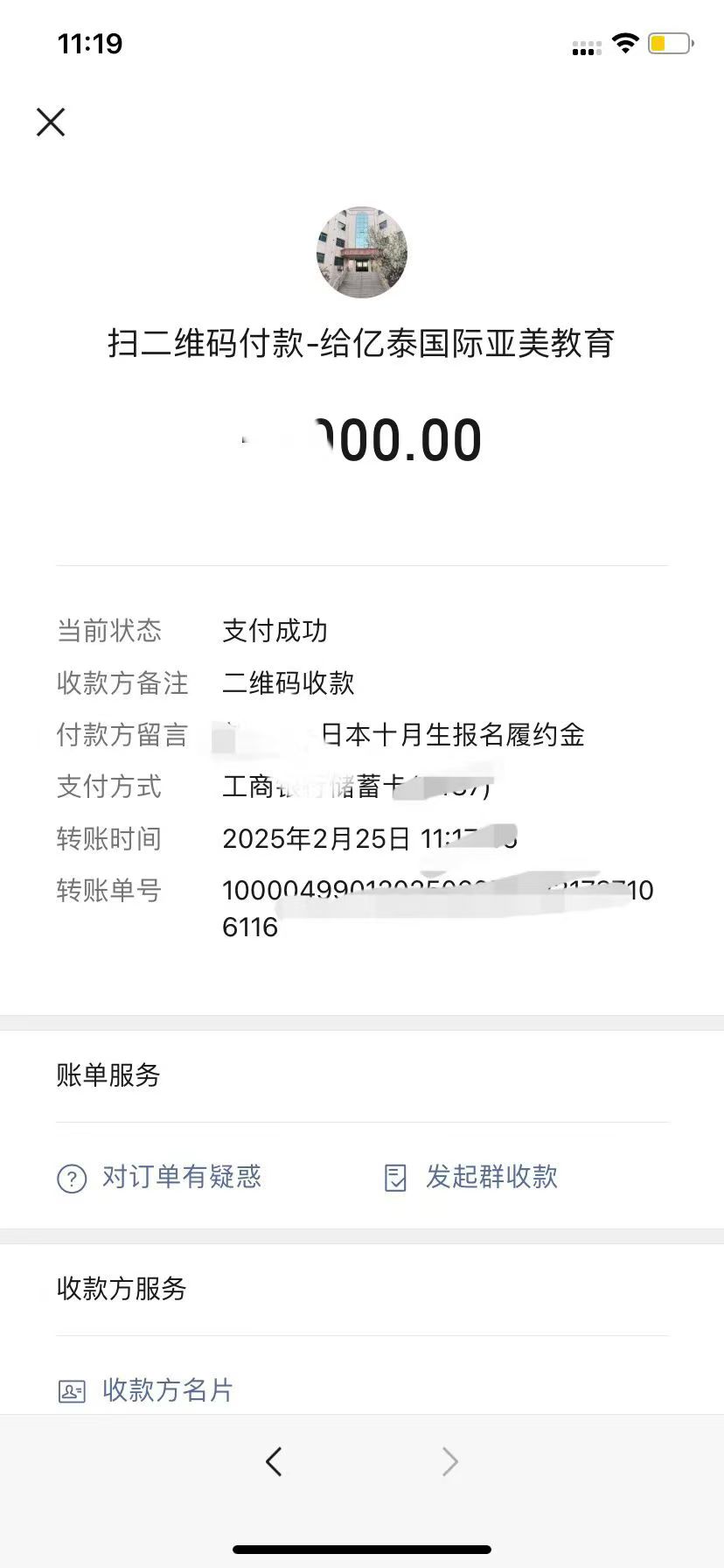This screenshot has width=724, height=1568.
Task: Click the question mark icon beside 对订单有疑惑
Action: coord(71,1178)
